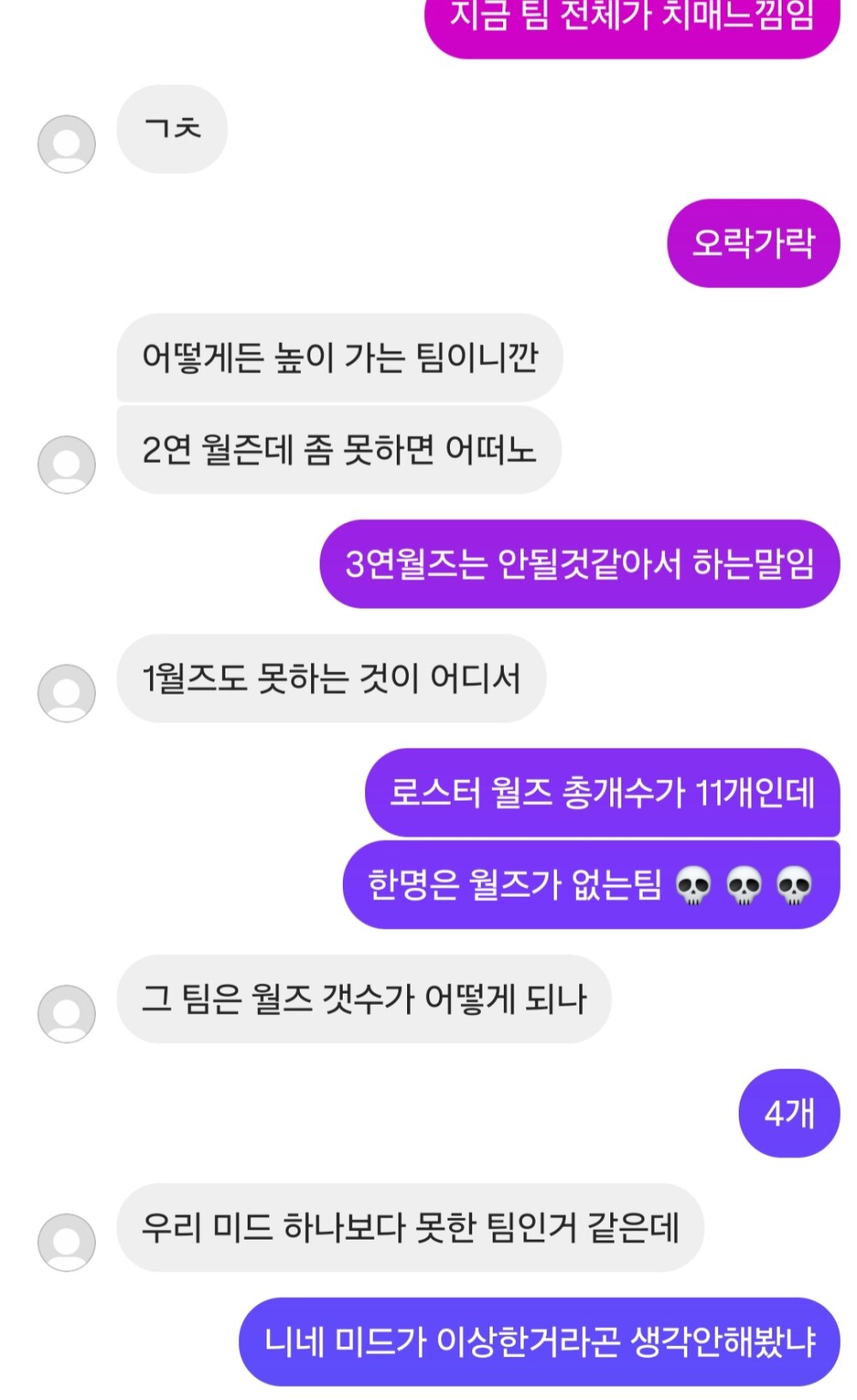The image size is (857, 1400).
Task: Tap the avatar next to "2연 월즌데 좀 못하면 어떠노"
Action: tap(66, 465)
